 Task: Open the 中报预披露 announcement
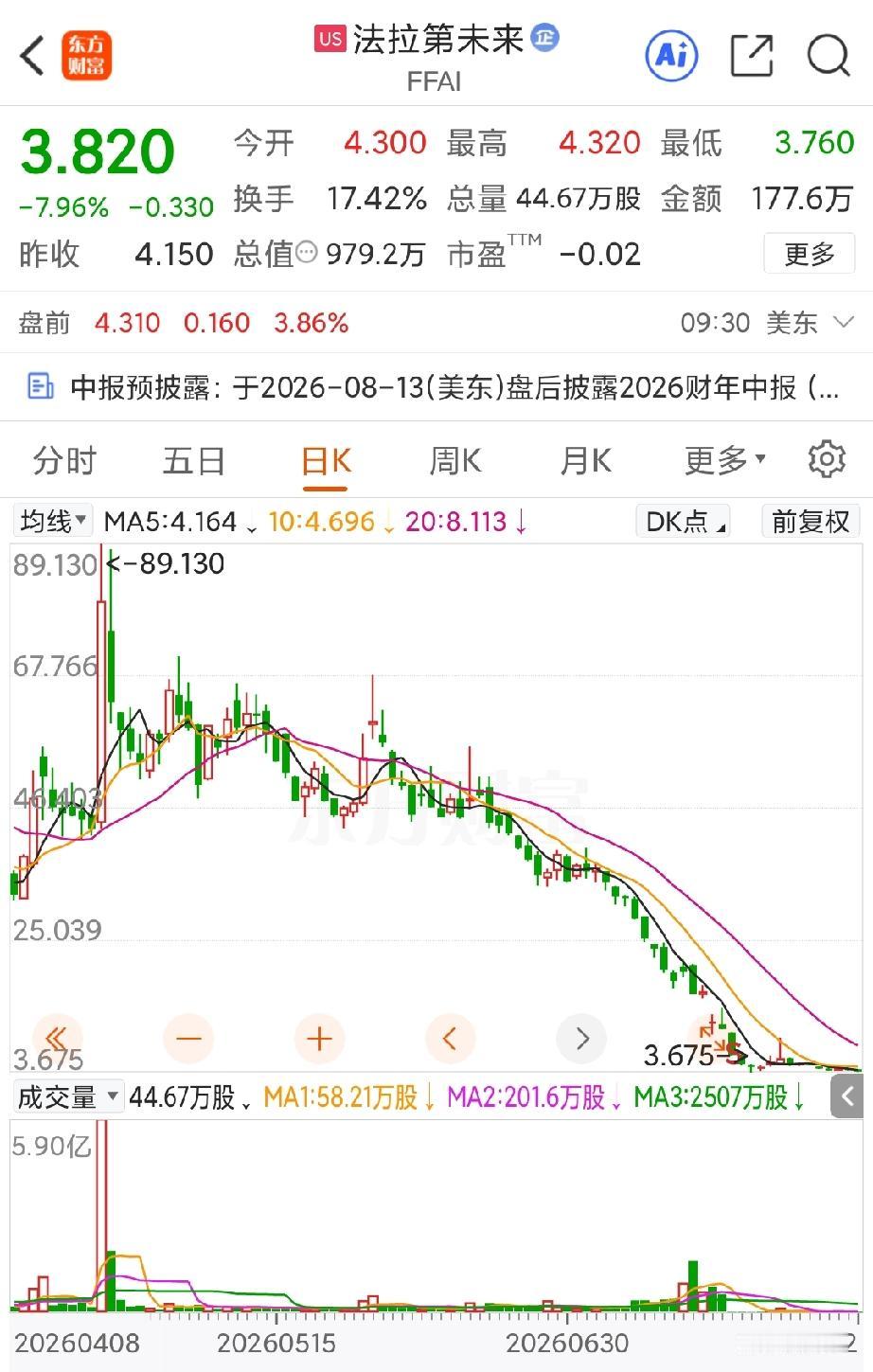pyautogui.click(x=436, y=386)
